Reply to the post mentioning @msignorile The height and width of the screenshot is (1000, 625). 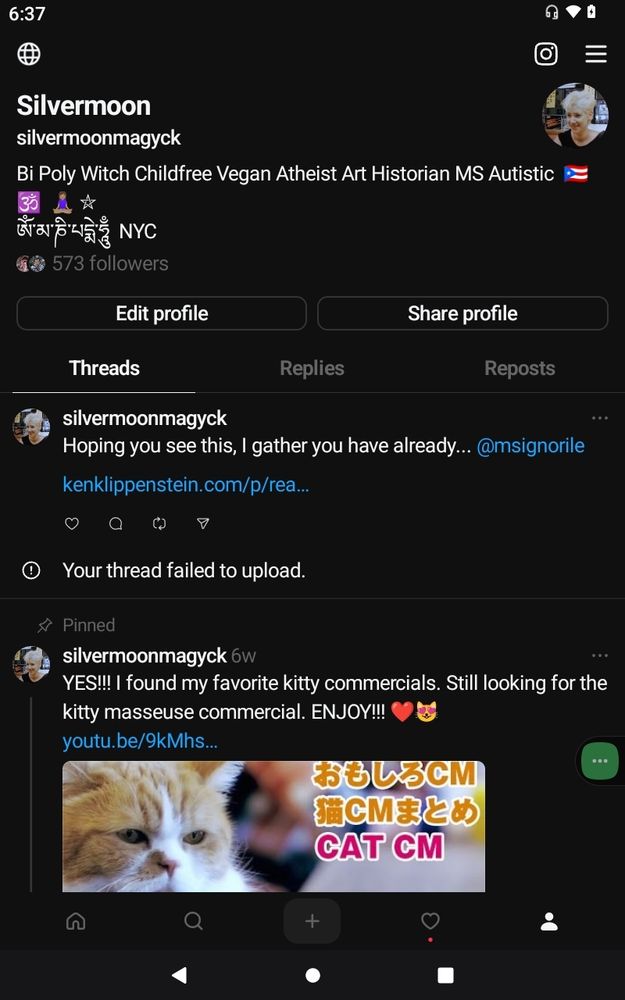pos(116,524)
